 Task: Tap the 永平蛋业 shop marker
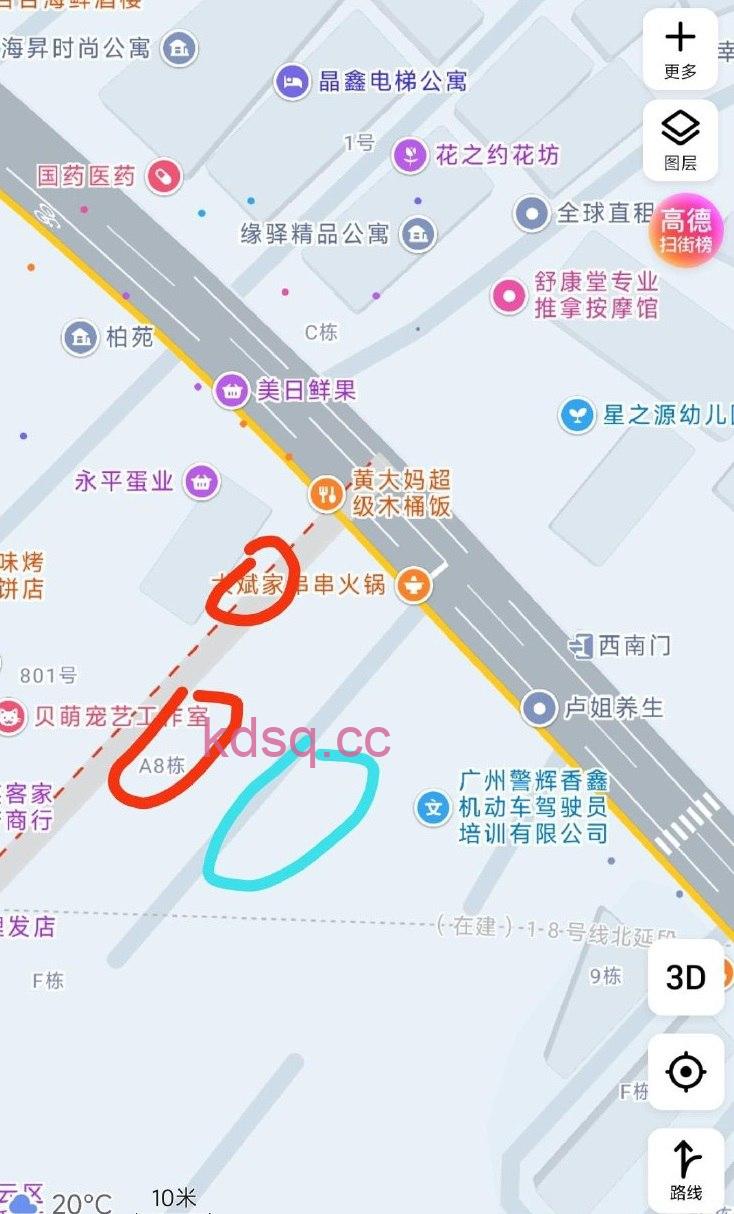pyautogui.click(x=202, y=482)
